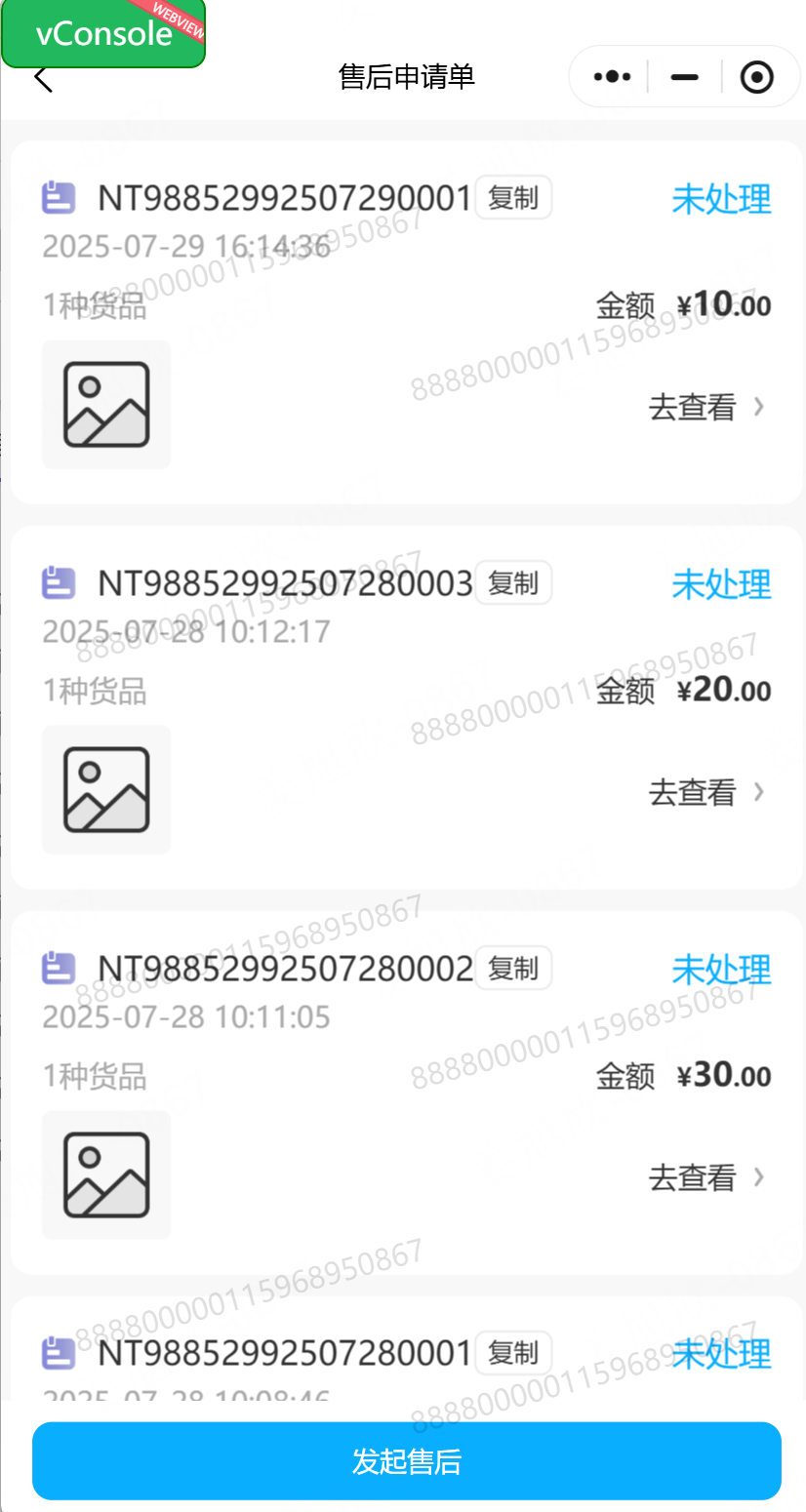Tap 去查看 on the ¥10.00 order
Image resolution: width=806 pixels, height=1512 pixels.
click(x=706, y=407)
